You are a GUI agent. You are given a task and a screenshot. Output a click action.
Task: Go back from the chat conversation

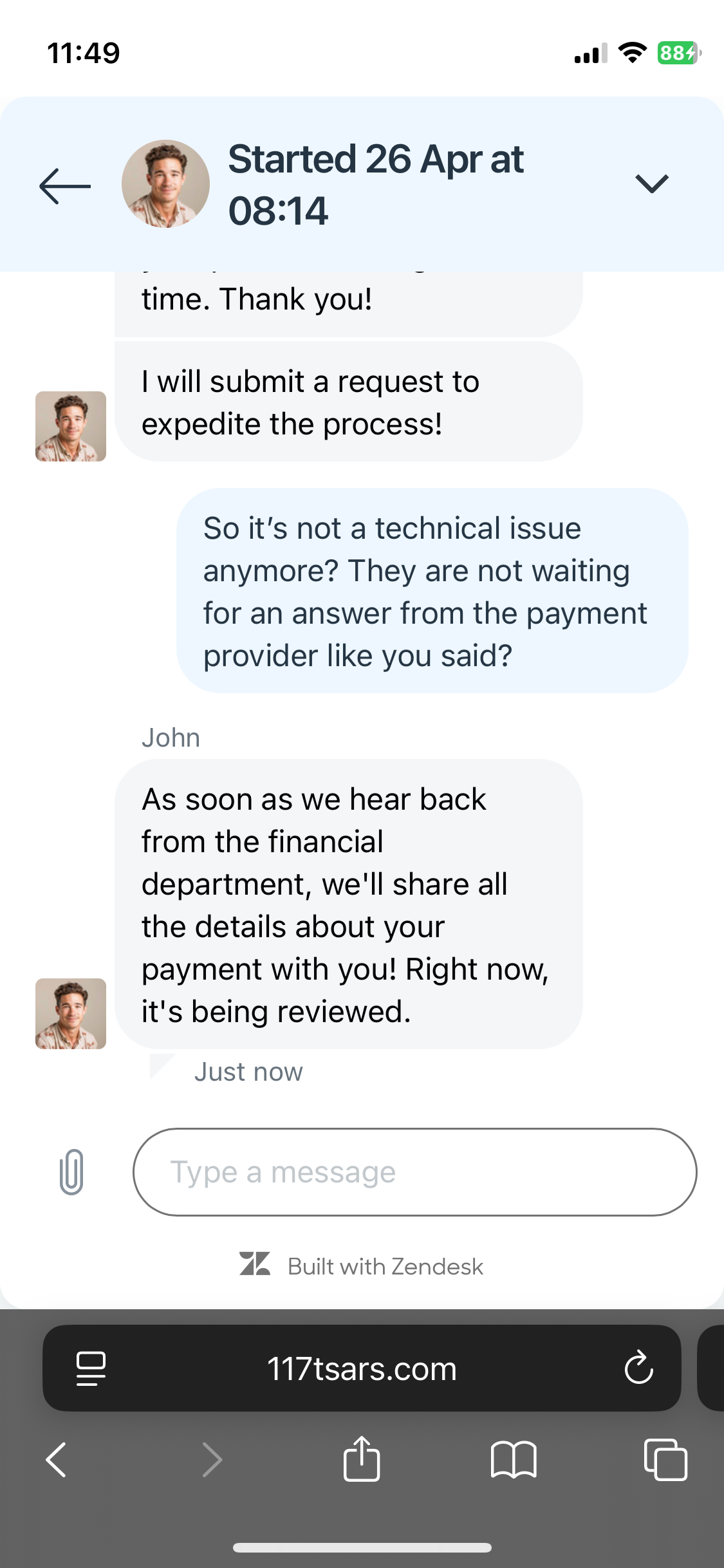(65, 185)
